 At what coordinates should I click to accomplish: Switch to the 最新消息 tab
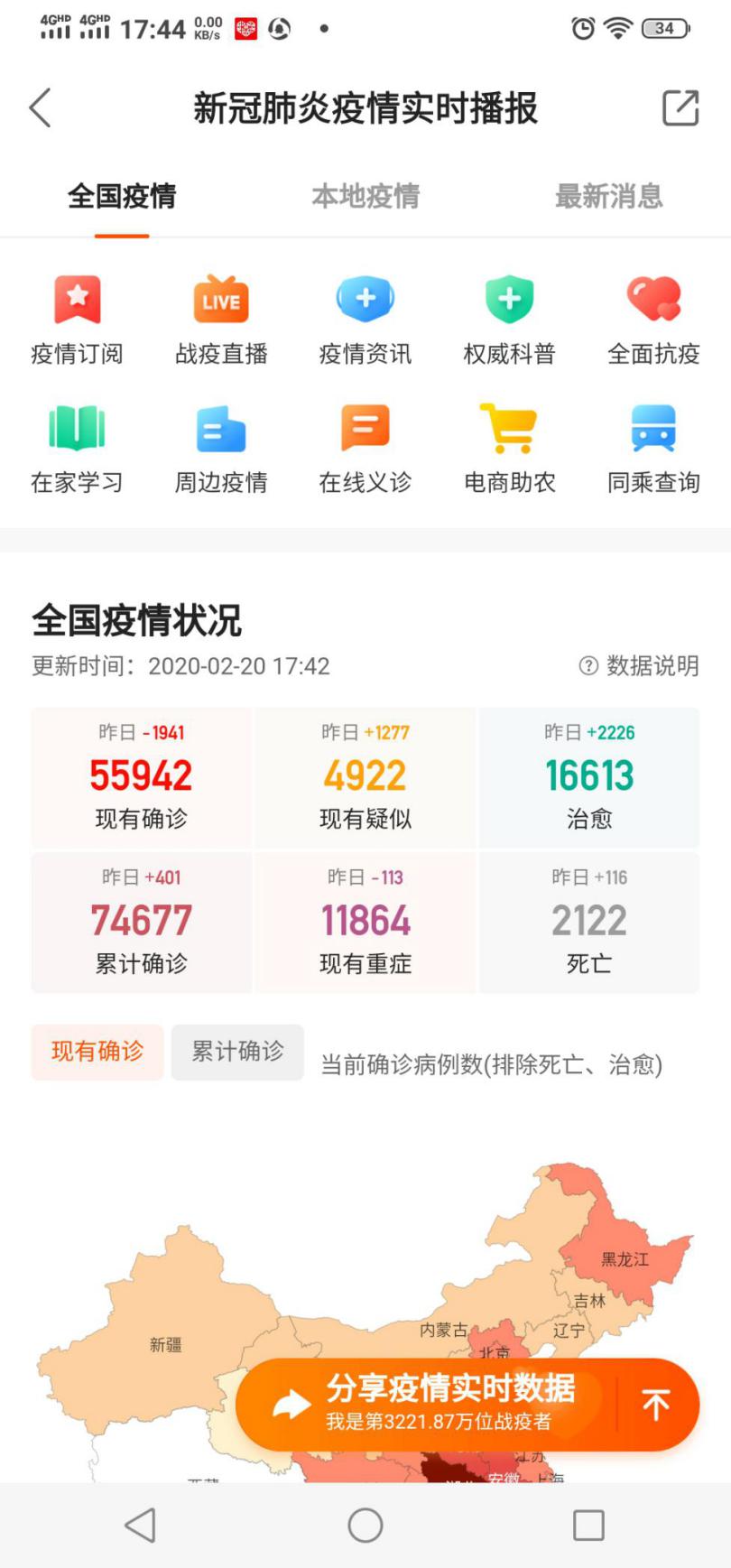coord(608,196)
